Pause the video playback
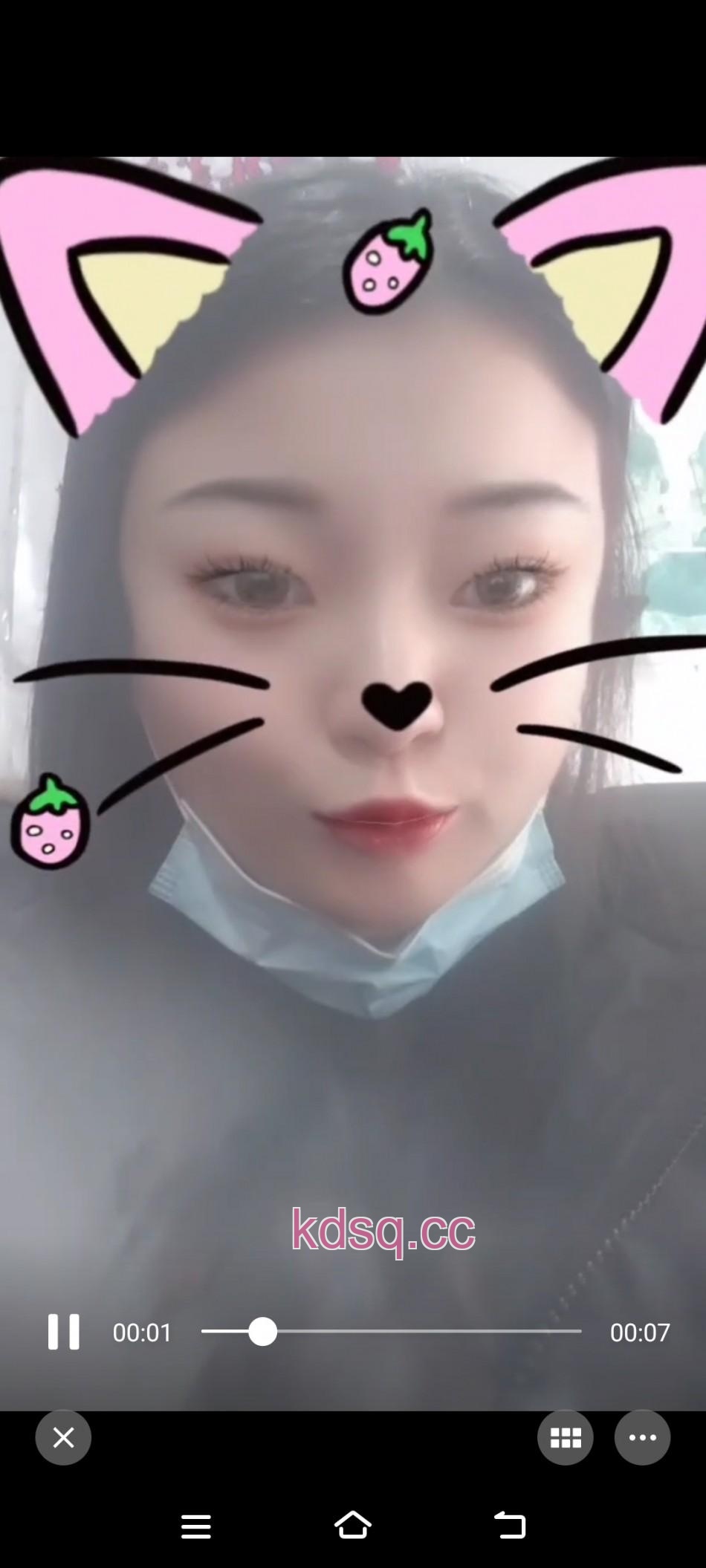This screenshot has width=706, height=1568. point(63,1332)
